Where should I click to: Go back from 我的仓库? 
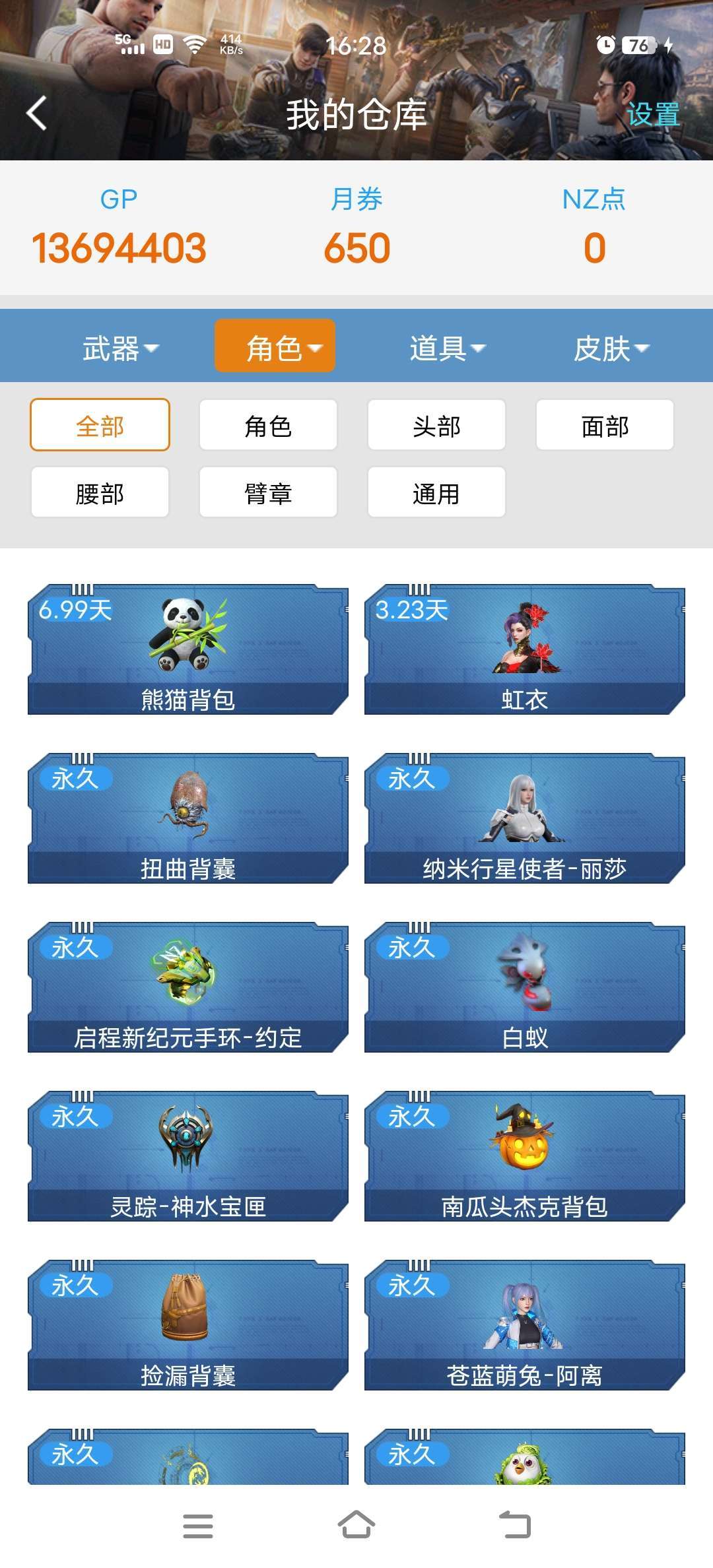pos(37,114)
